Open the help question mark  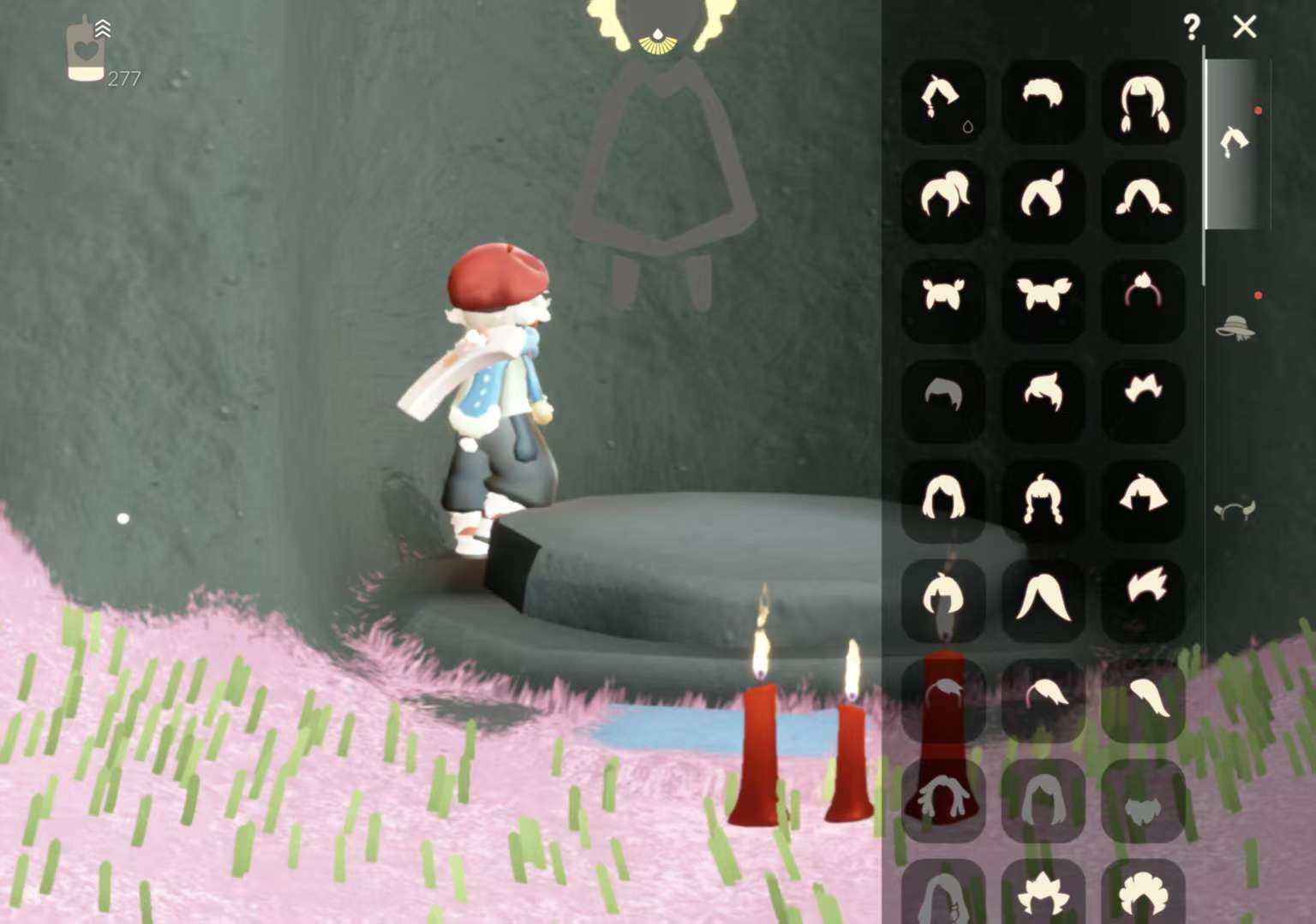coord(1191,27)
